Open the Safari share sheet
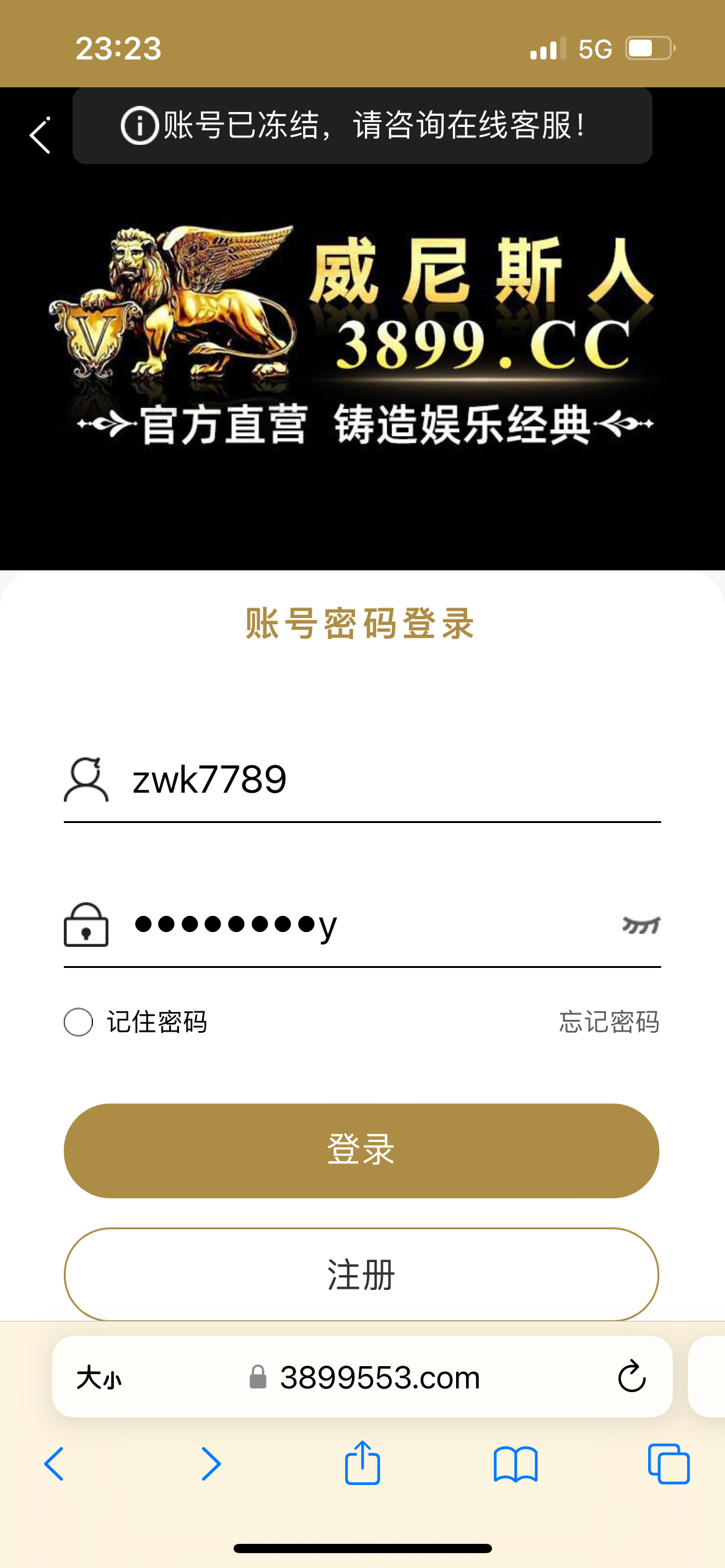725x1568 pixels. click(x=362, y=1465)
